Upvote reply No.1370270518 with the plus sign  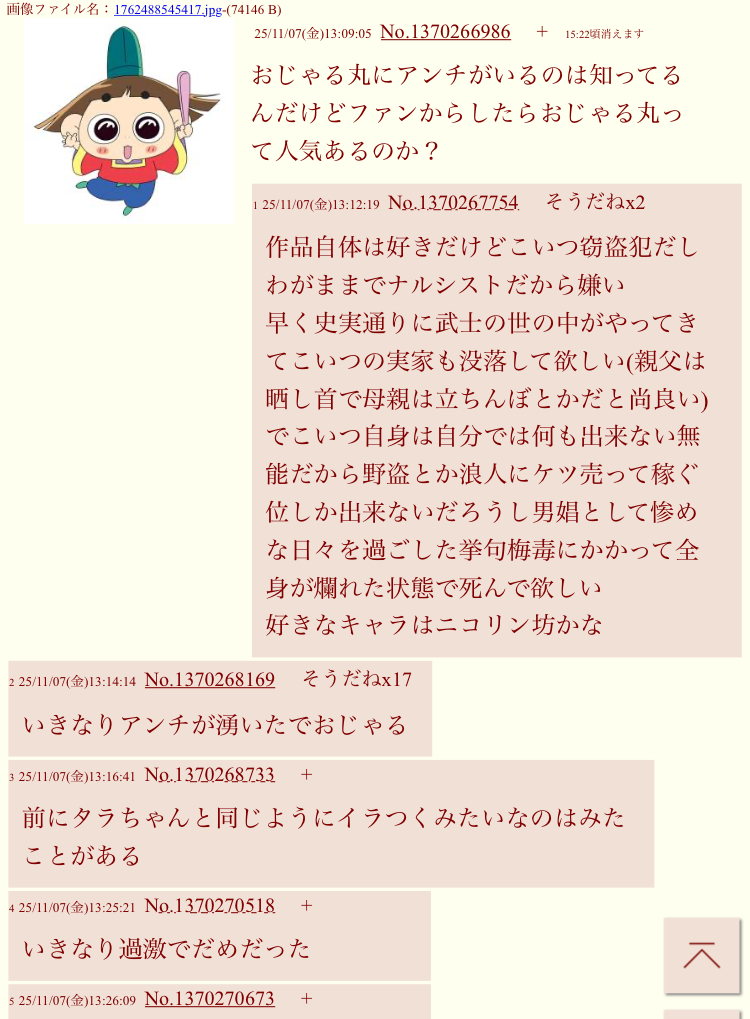pyautogui.click(x=306, y=906)
